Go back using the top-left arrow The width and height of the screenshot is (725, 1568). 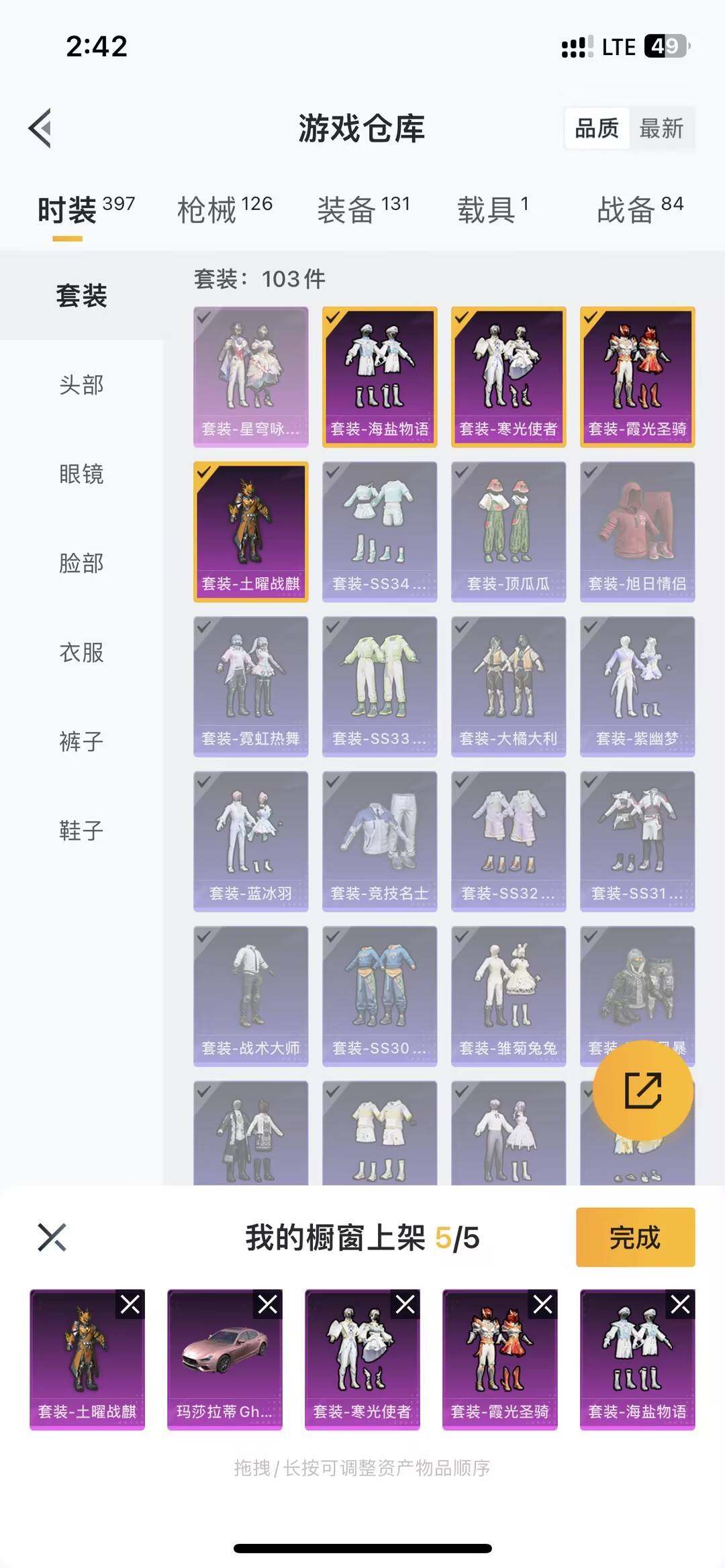(x=40, y=128)
